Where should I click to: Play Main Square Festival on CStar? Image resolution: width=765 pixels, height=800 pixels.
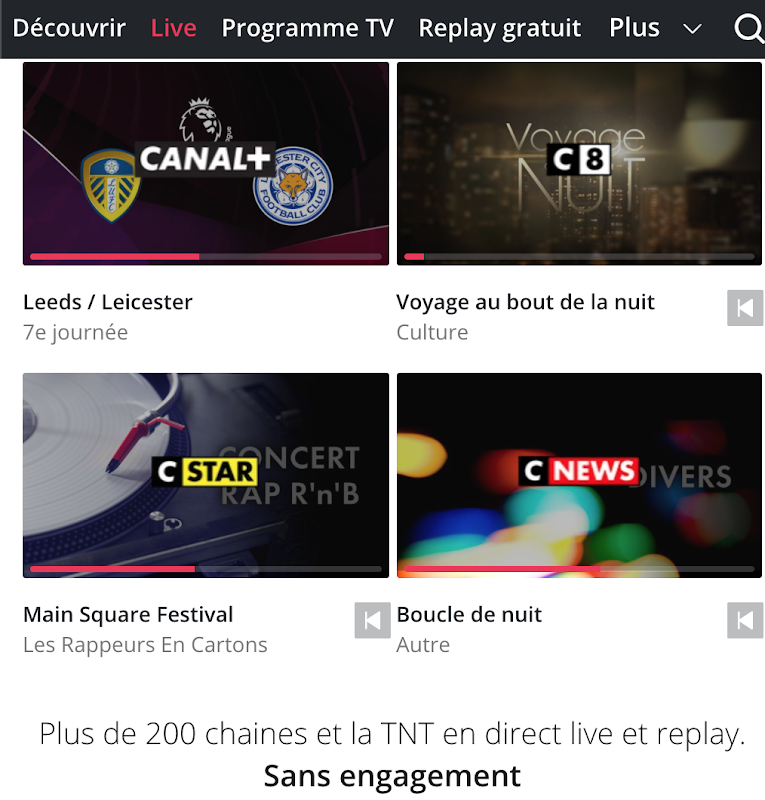(206, 475)
